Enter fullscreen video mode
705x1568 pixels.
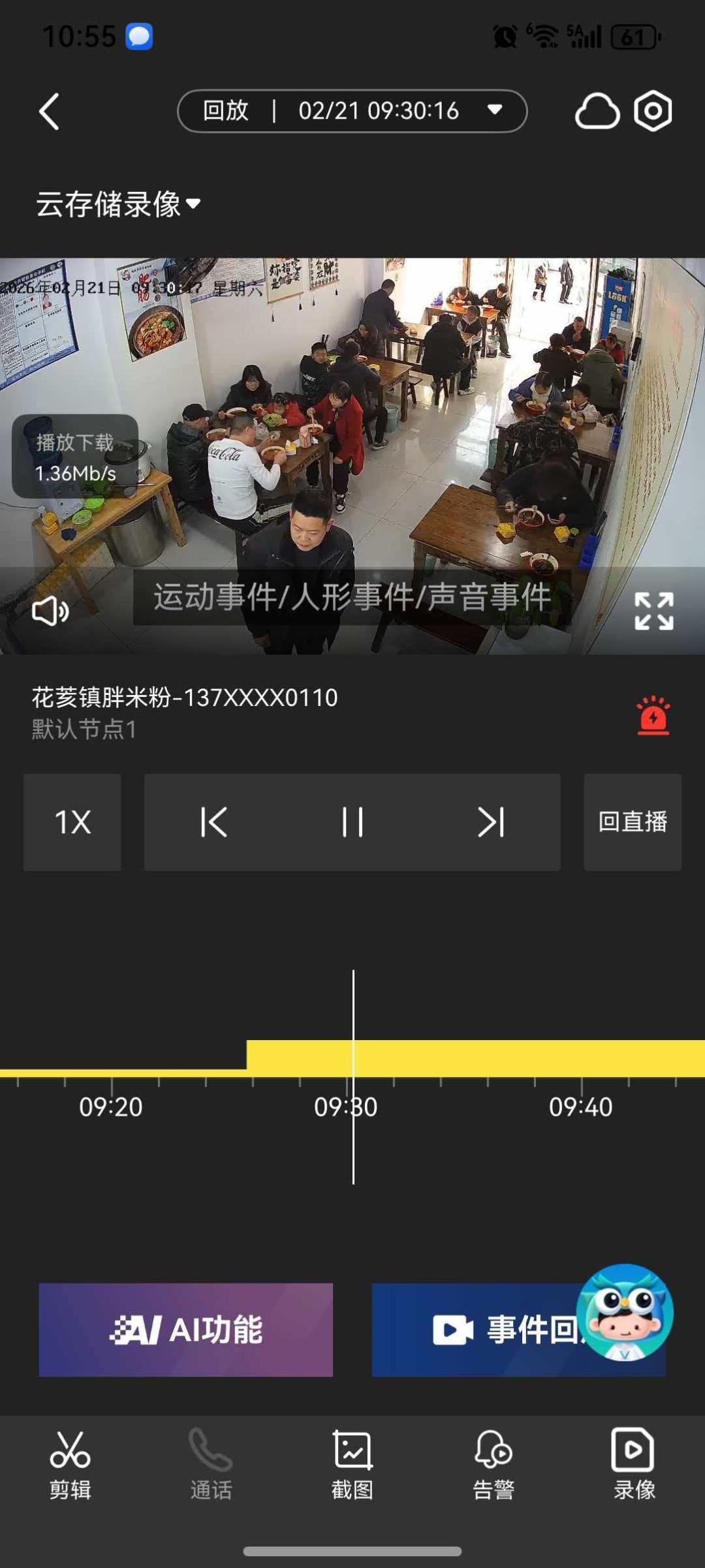pos(653,611)
